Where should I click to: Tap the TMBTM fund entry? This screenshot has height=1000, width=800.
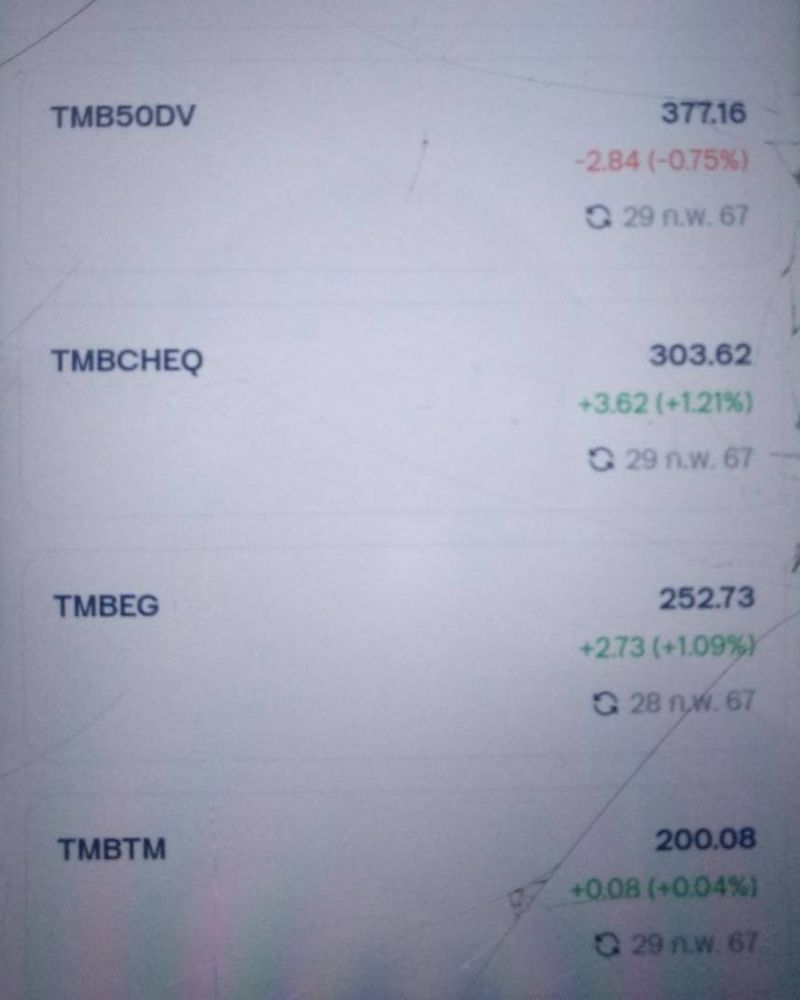pyautogui.click(x=400, y=890)
